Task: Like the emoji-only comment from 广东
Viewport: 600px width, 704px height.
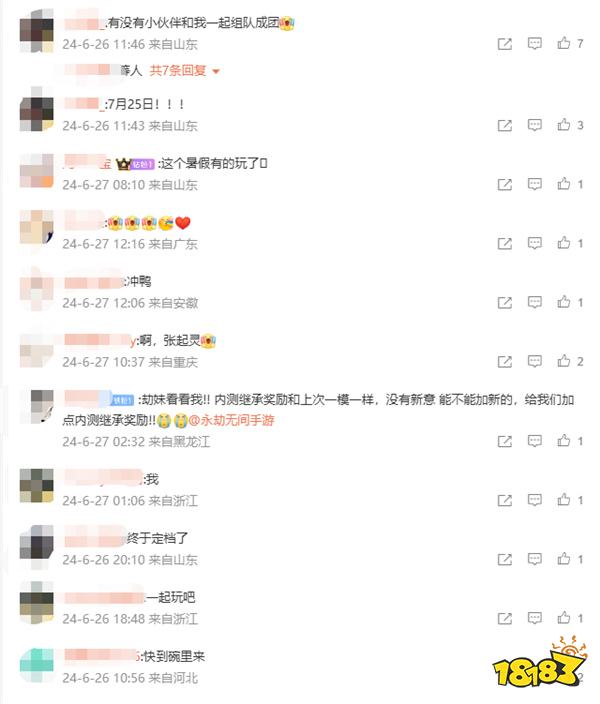Action: click(565, 243)
